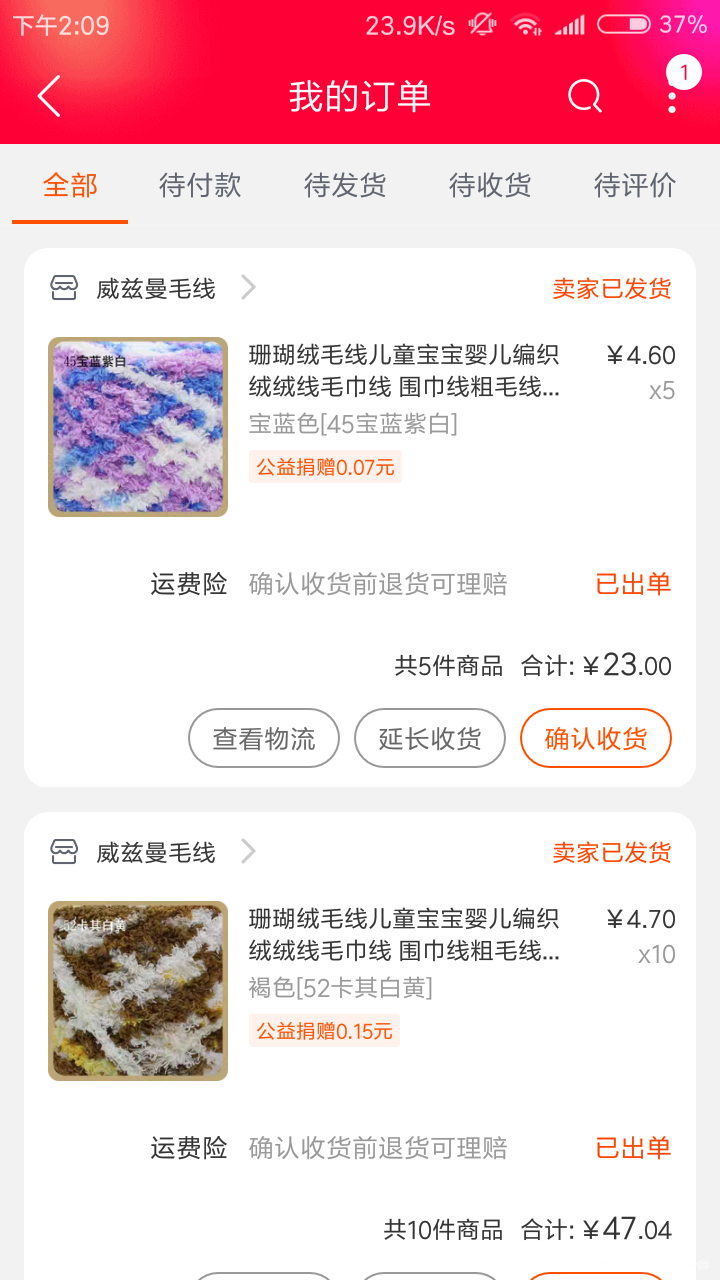Tap 查看物流 to view logistics

[x=263, y=737]
